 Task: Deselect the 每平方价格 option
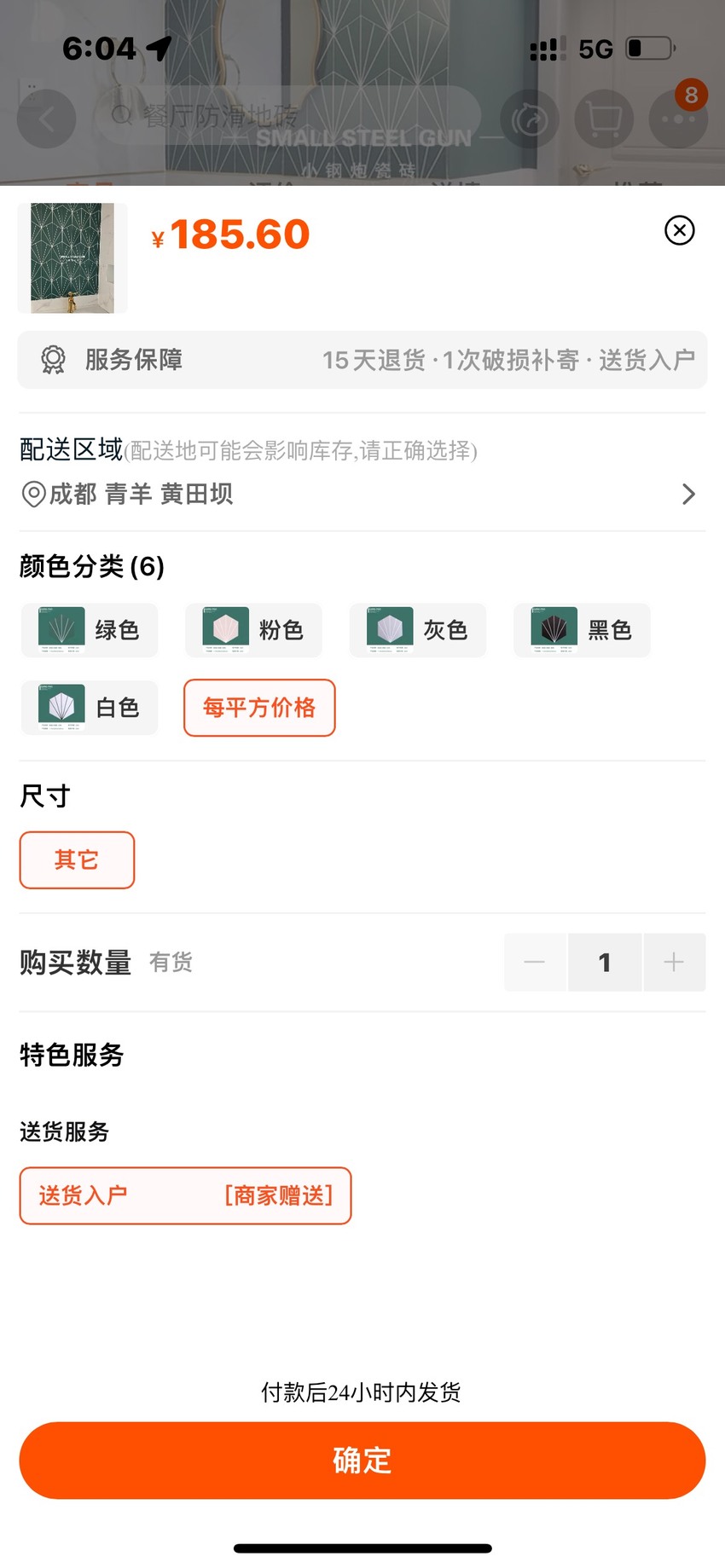(259, 708)
